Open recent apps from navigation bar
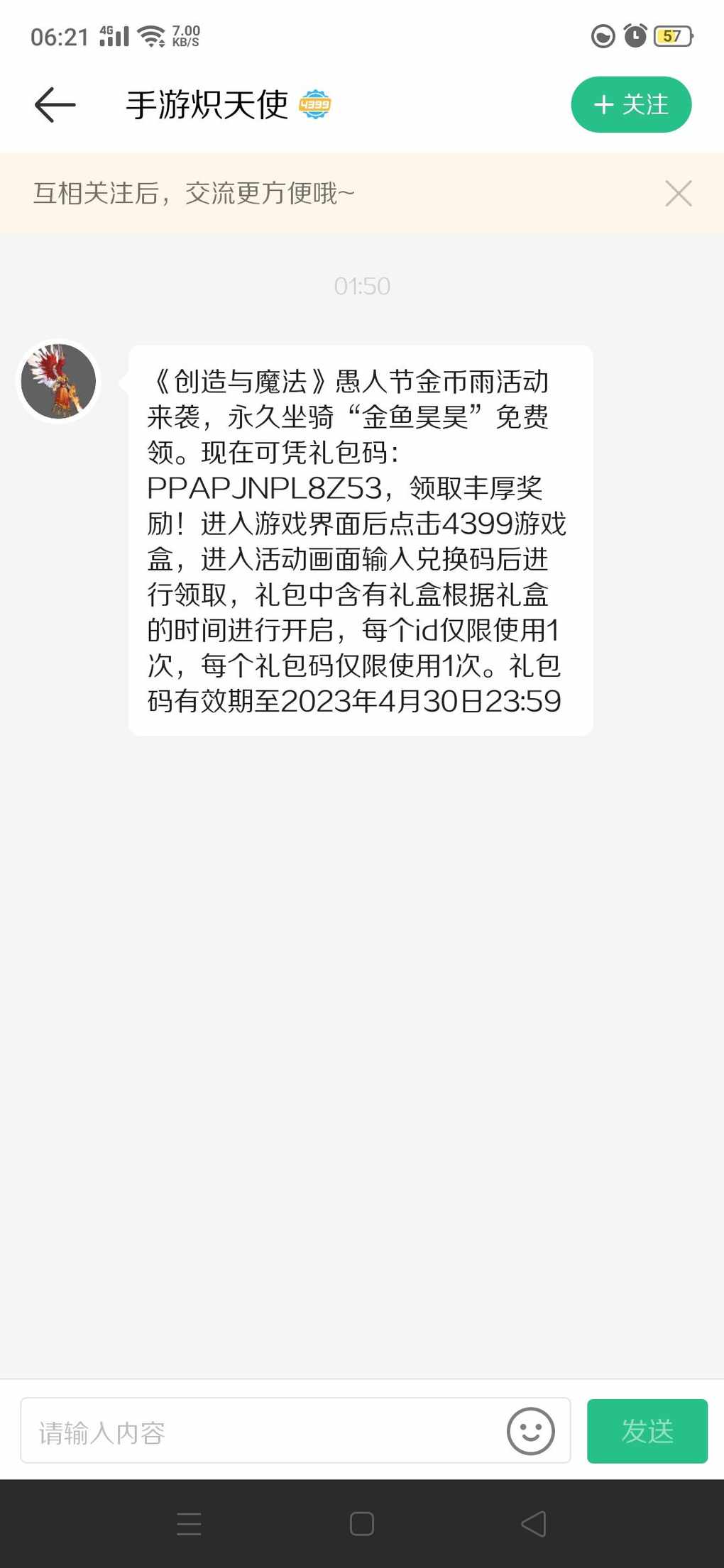Screen dimensions: 724x1568 [189, 1523]
